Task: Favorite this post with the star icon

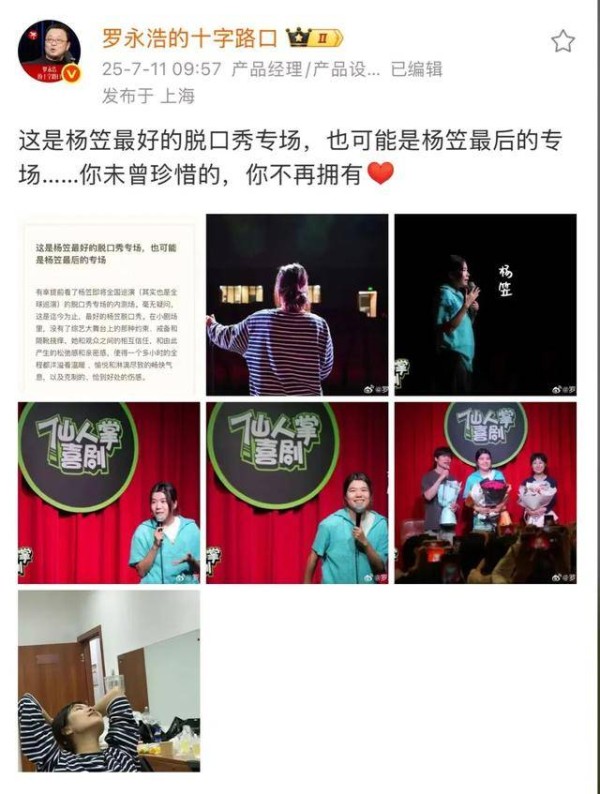Action: [563, 41]
